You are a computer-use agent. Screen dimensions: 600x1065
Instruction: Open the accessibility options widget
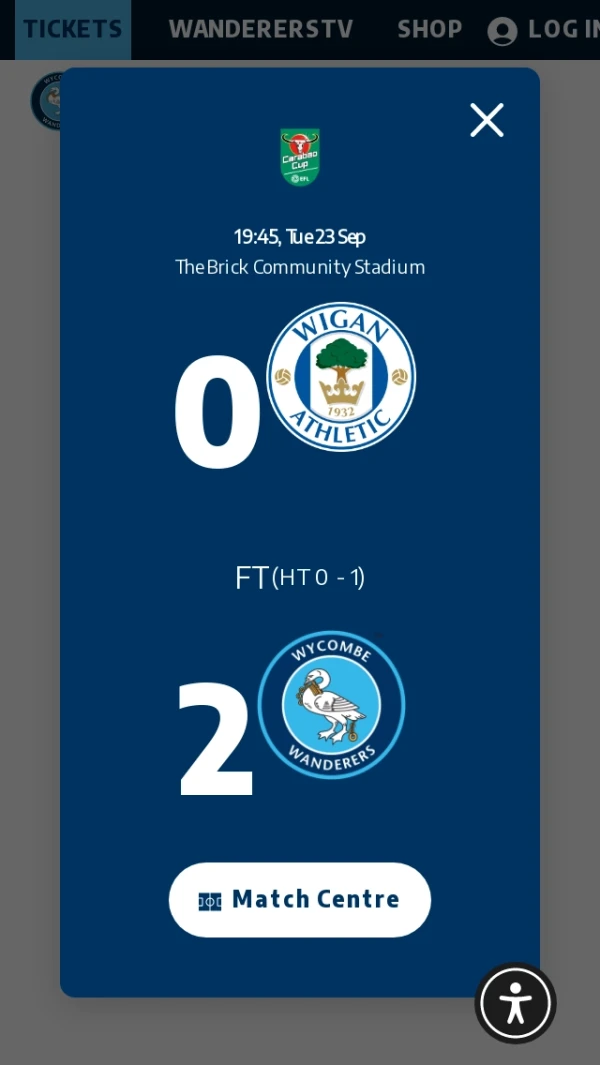coord(515,1003)
